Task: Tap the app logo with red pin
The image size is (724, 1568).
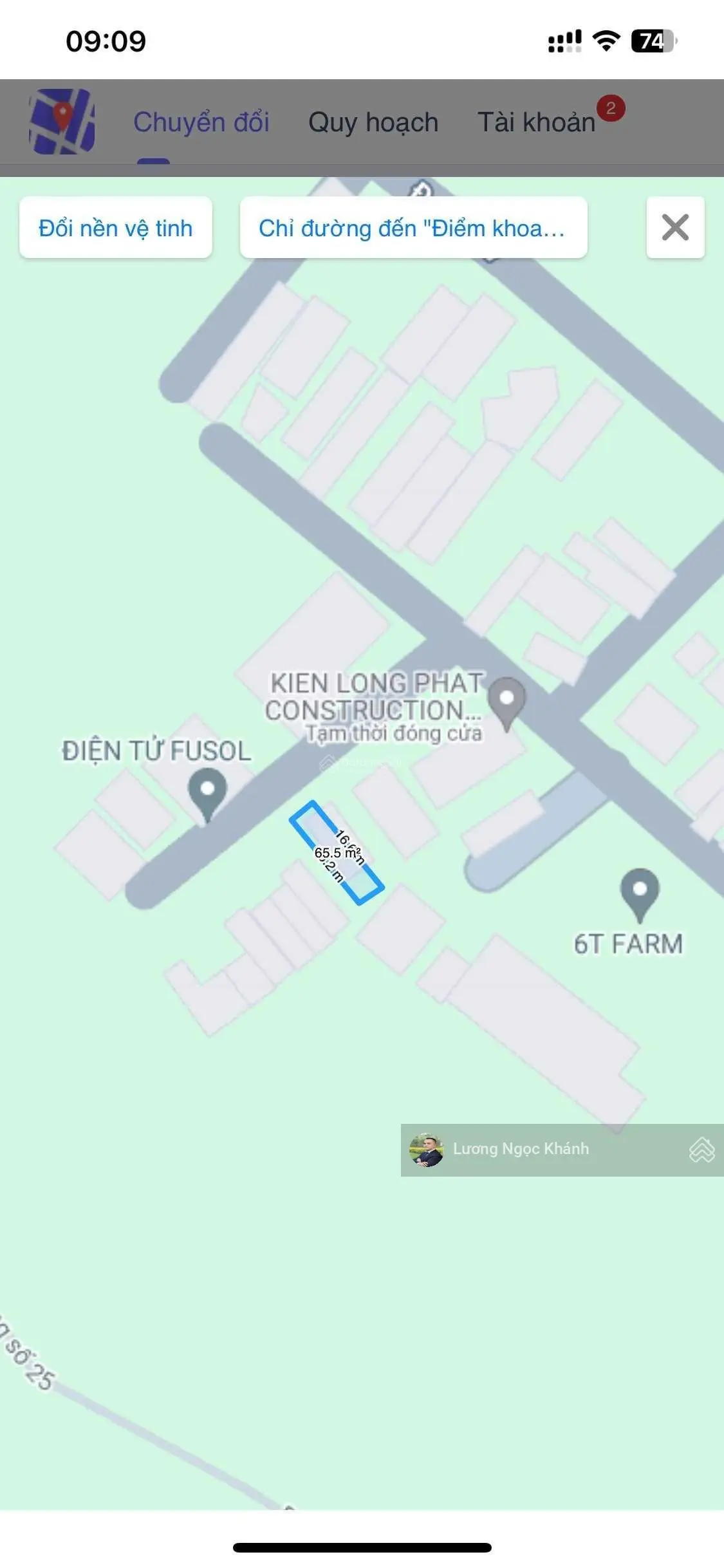Action: click(x=62, y=122)
